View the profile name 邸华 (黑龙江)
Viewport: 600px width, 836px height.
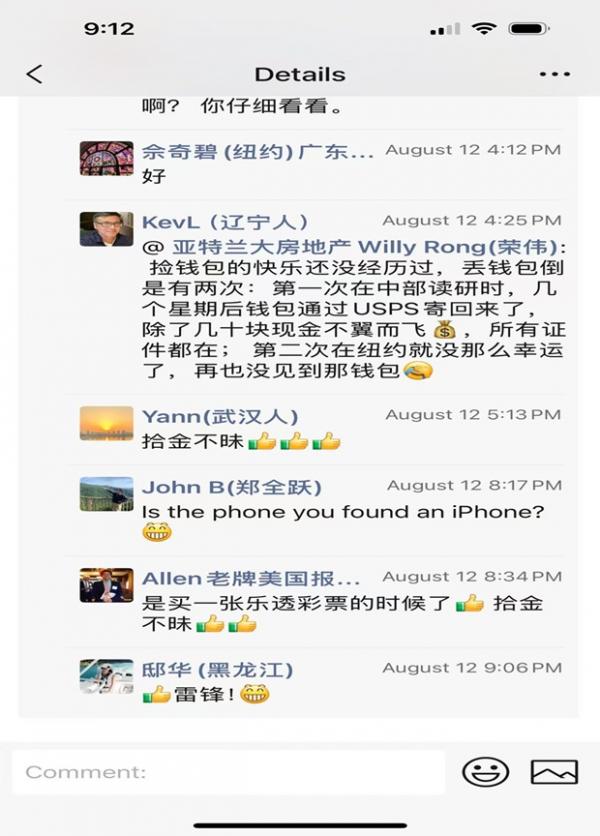point(217,669)
